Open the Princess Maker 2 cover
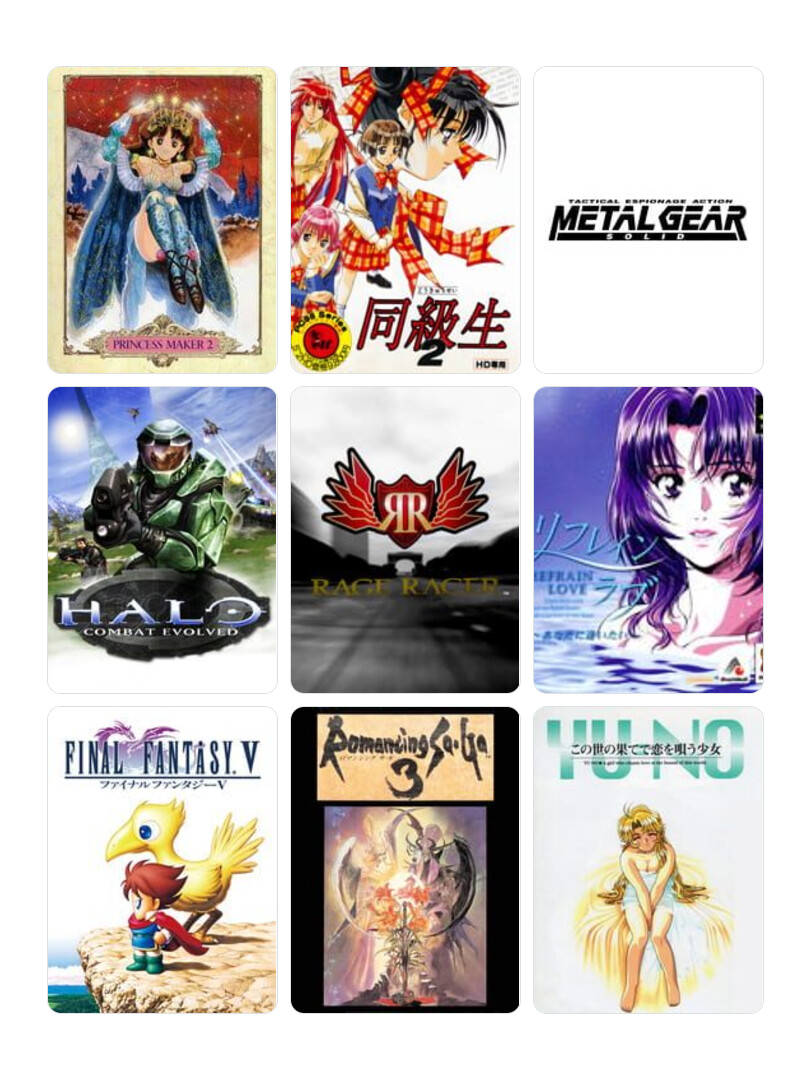 pyautogui.click(x=162, y=220)
